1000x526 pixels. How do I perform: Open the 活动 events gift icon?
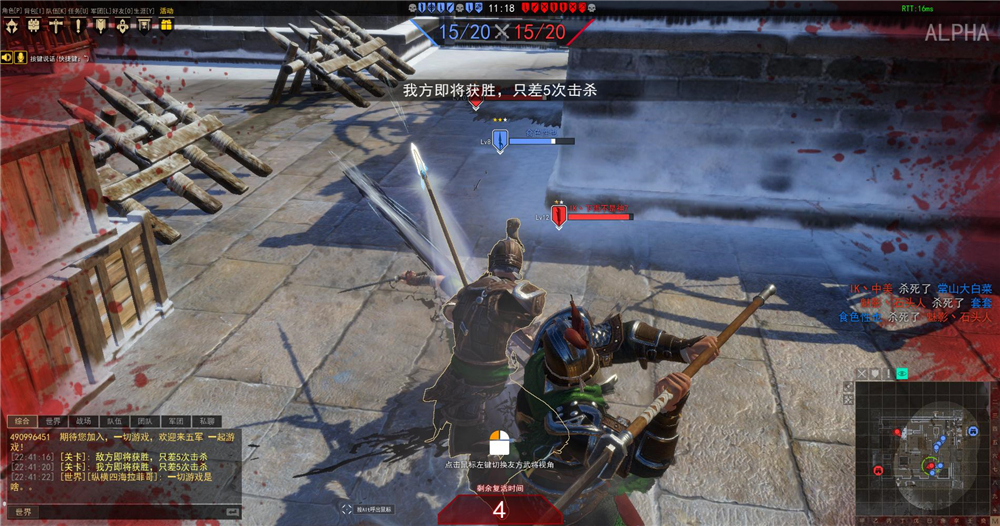click(x=166, y=25)
